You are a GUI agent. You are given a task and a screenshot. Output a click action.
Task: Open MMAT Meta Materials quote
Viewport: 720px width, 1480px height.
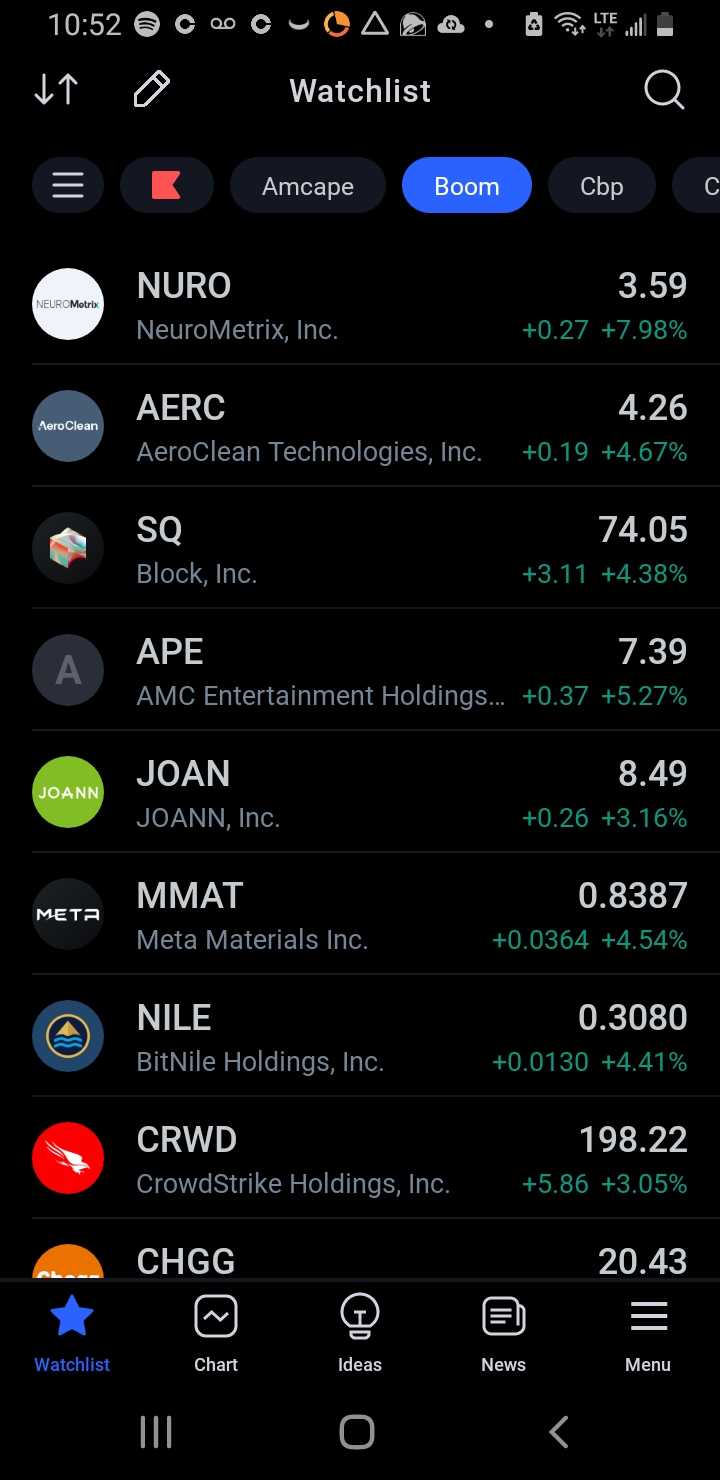click(x=360, y=914)
